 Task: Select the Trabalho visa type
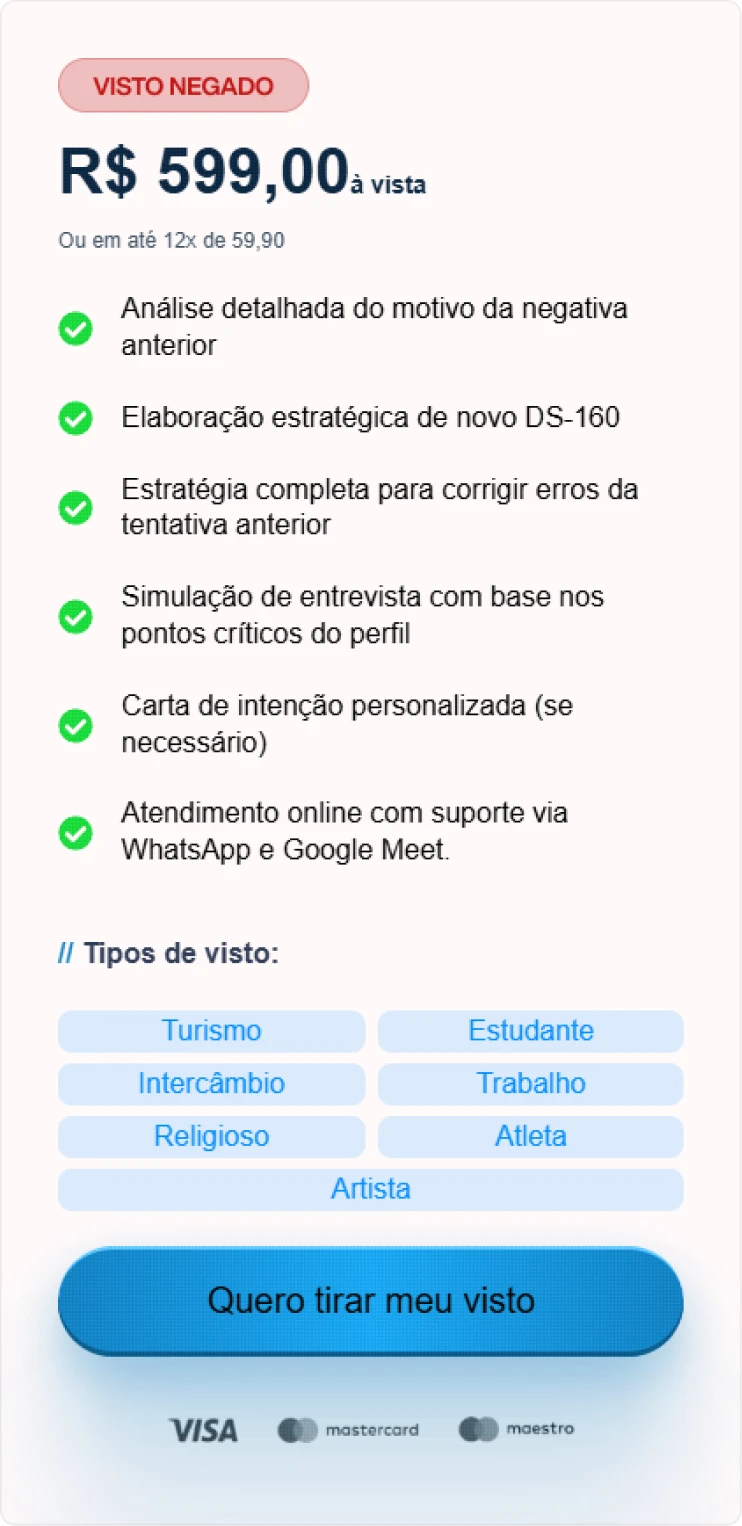tap(530, 1084)
